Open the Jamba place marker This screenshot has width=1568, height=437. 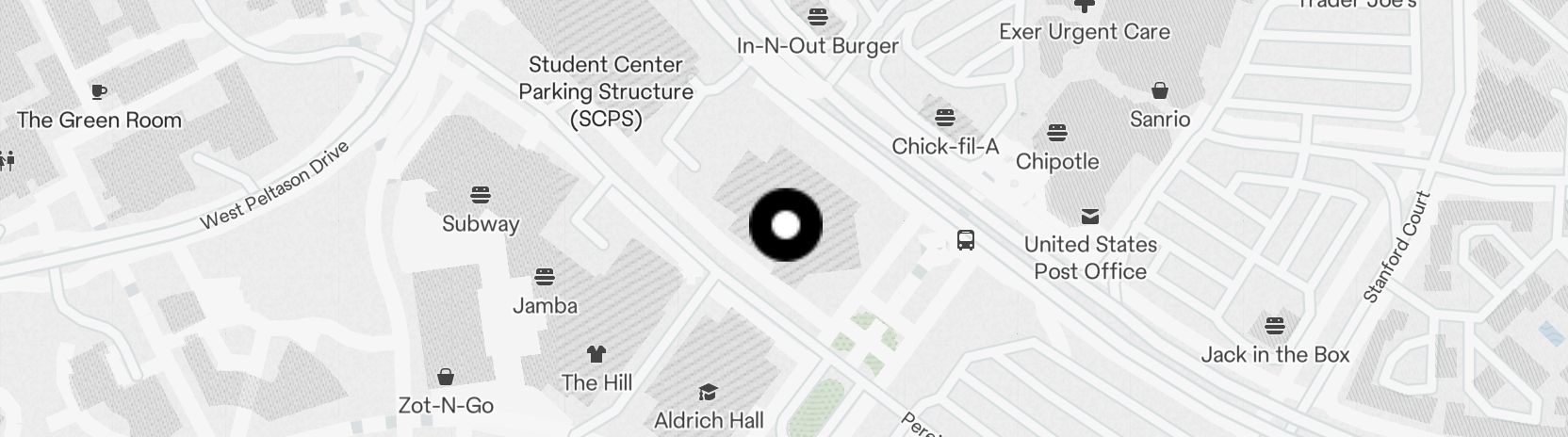pyautogui.click(x=544, y=277)
